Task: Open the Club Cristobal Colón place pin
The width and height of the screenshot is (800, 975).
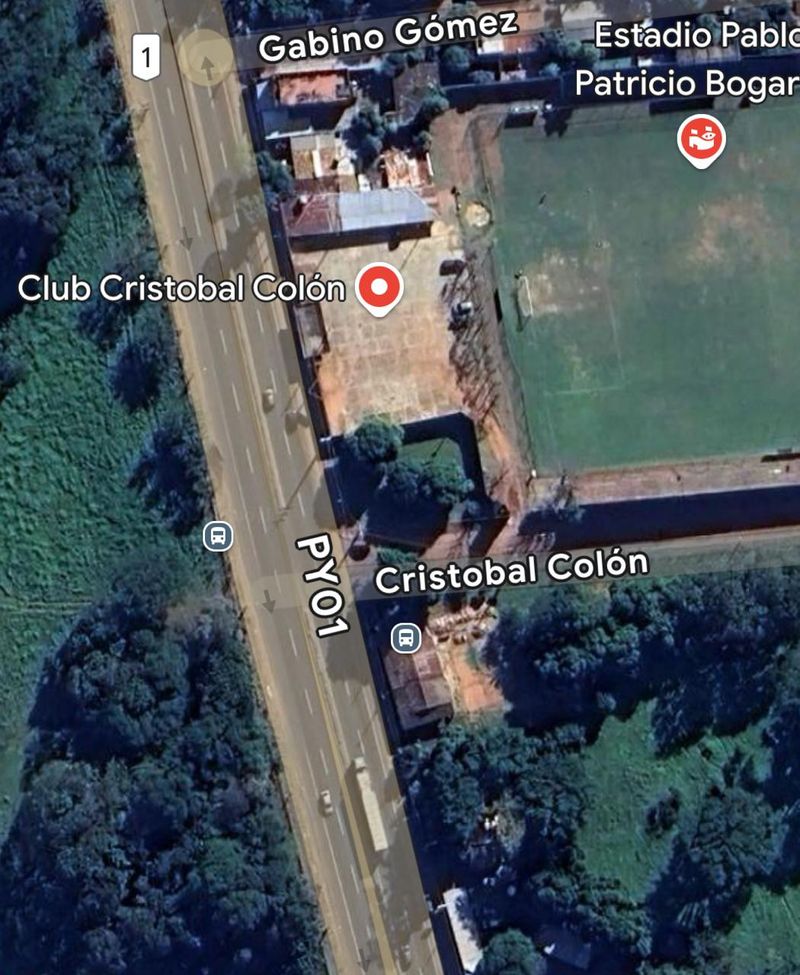Action: [x=380, y=287]
